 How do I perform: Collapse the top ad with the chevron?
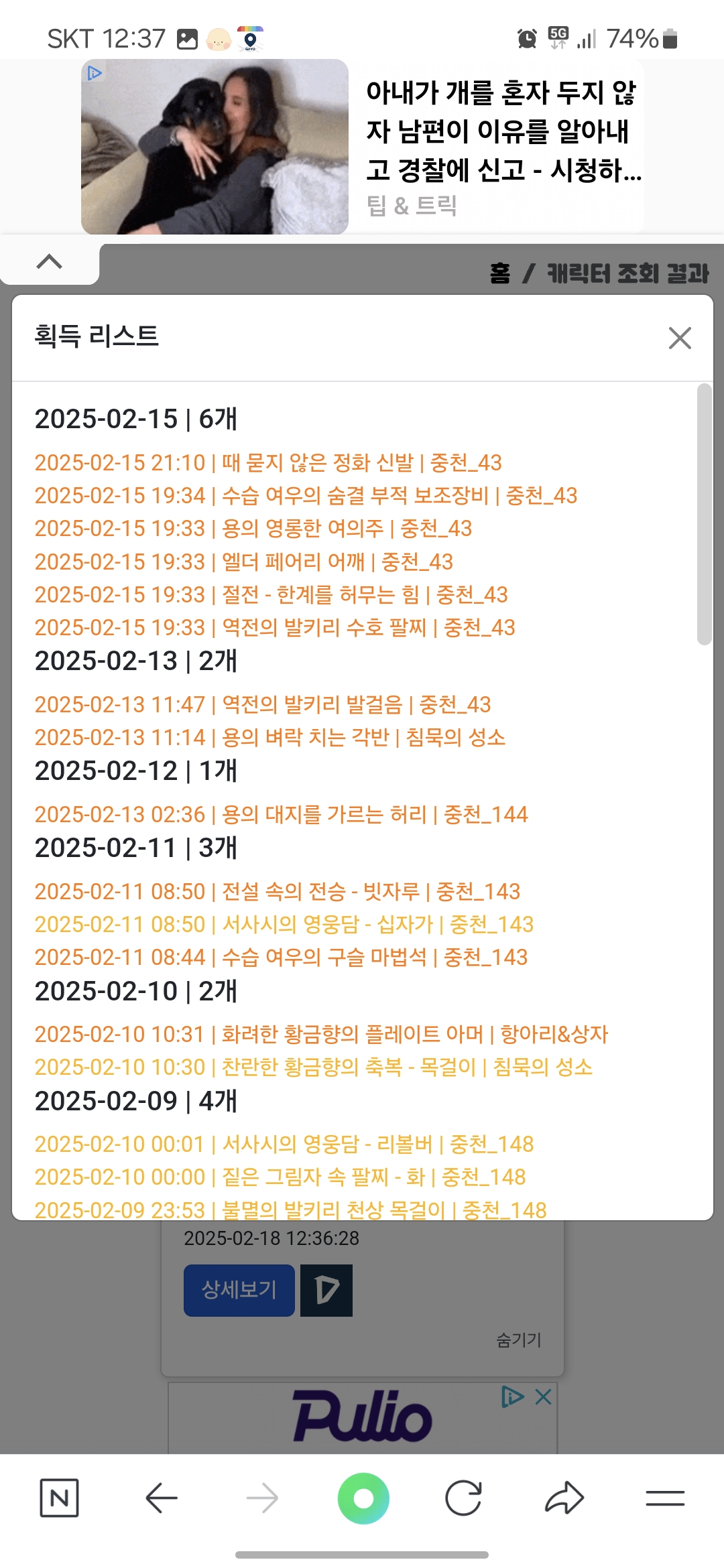click(50, 263)
